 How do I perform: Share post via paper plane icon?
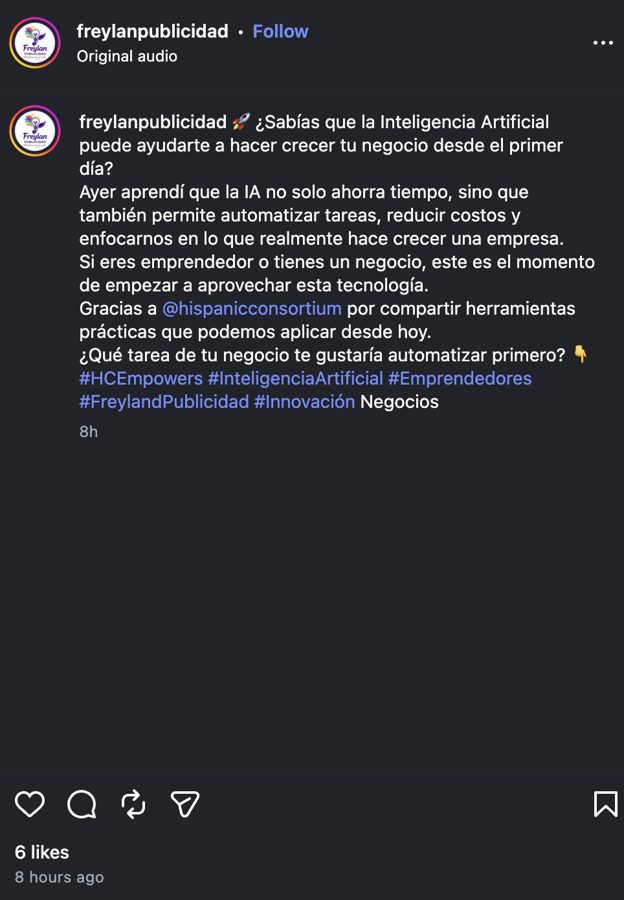[x=185, y=804]
